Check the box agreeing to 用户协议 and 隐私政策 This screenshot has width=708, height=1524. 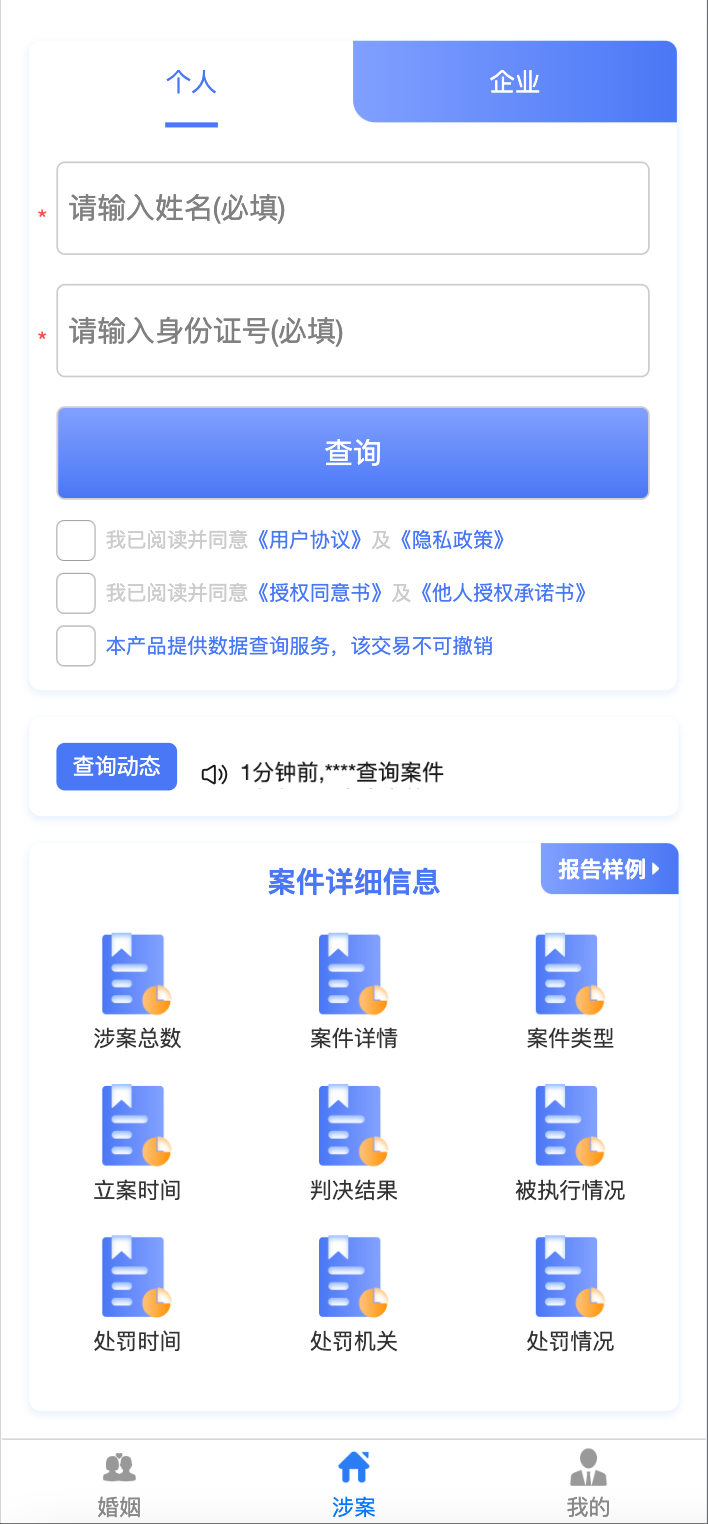(x=76, y=541)
